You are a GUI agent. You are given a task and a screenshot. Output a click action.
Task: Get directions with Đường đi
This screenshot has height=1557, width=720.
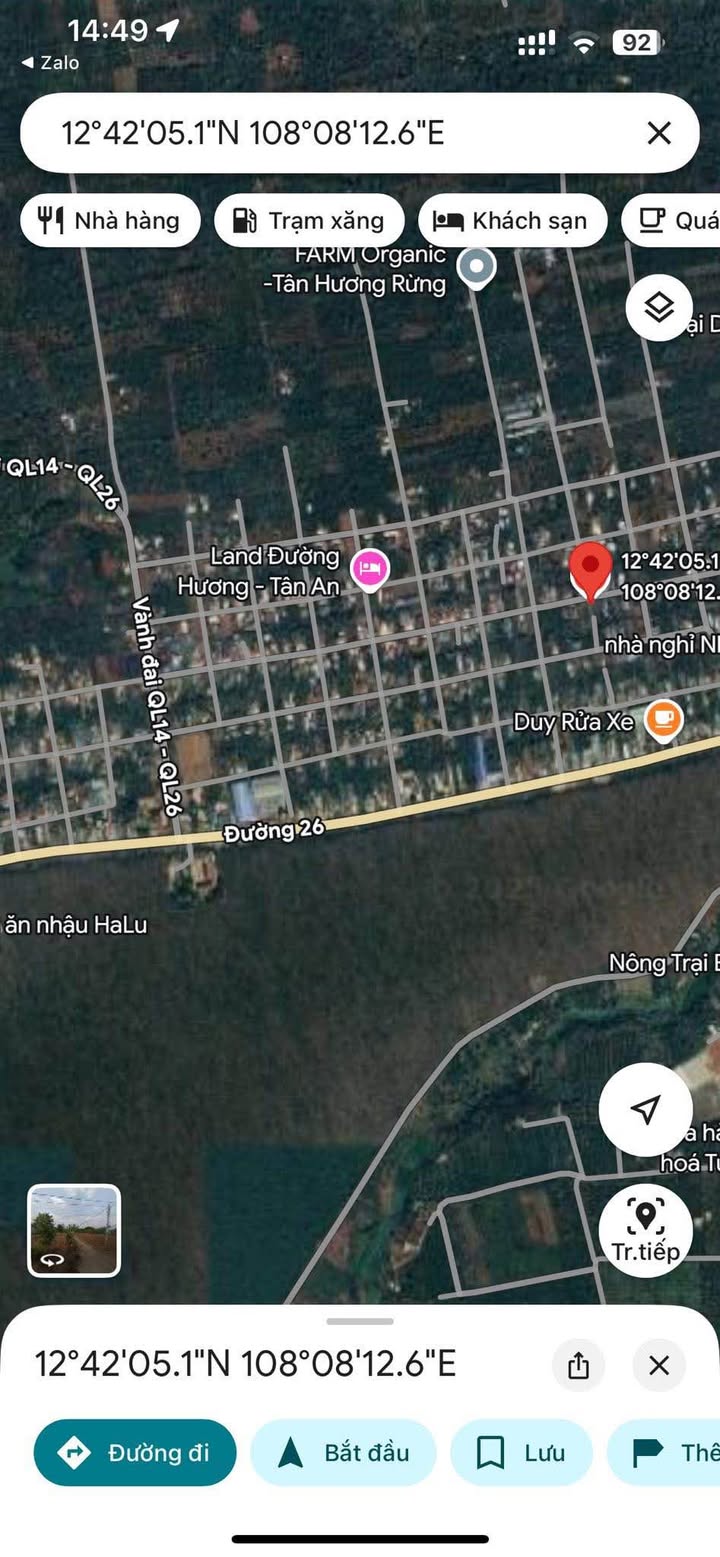(135, 1452)
